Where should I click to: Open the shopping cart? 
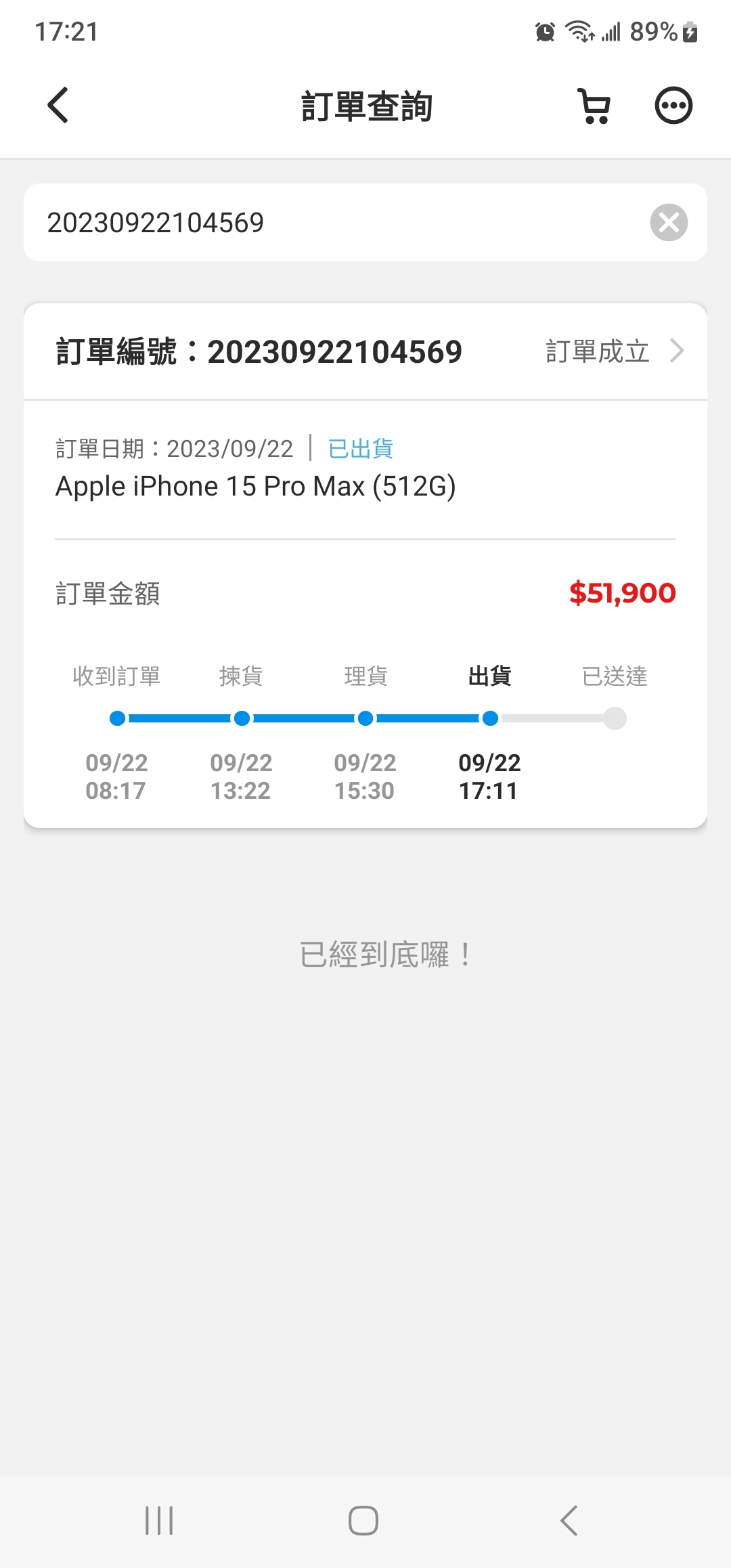(595, 106)
